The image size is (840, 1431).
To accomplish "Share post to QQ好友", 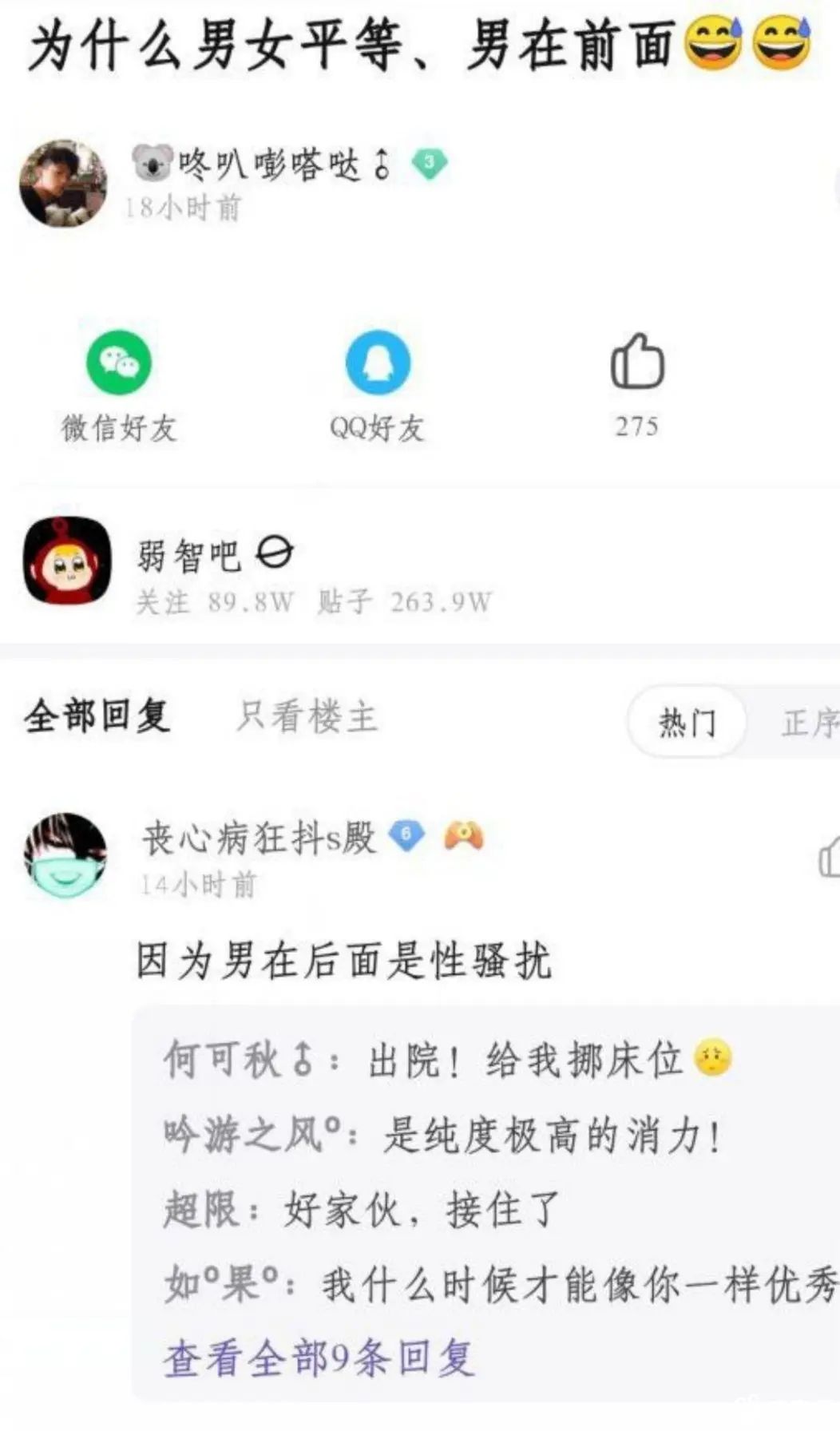I will pos(378,363).
